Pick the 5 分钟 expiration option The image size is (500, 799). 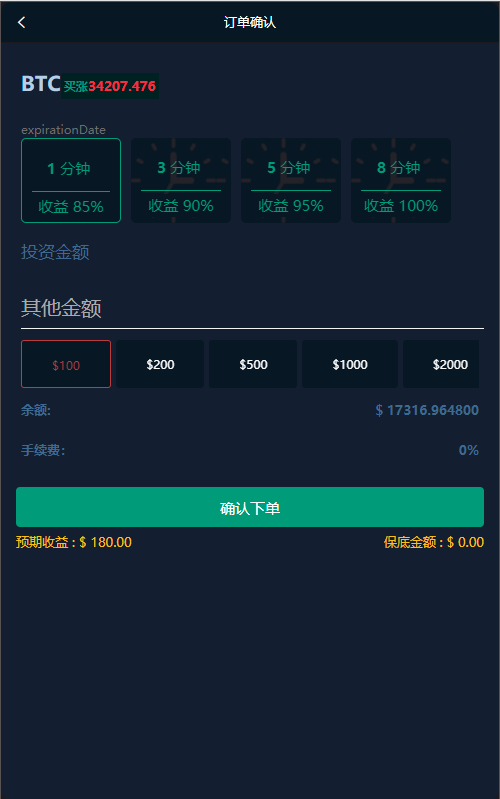click(291, 180)
